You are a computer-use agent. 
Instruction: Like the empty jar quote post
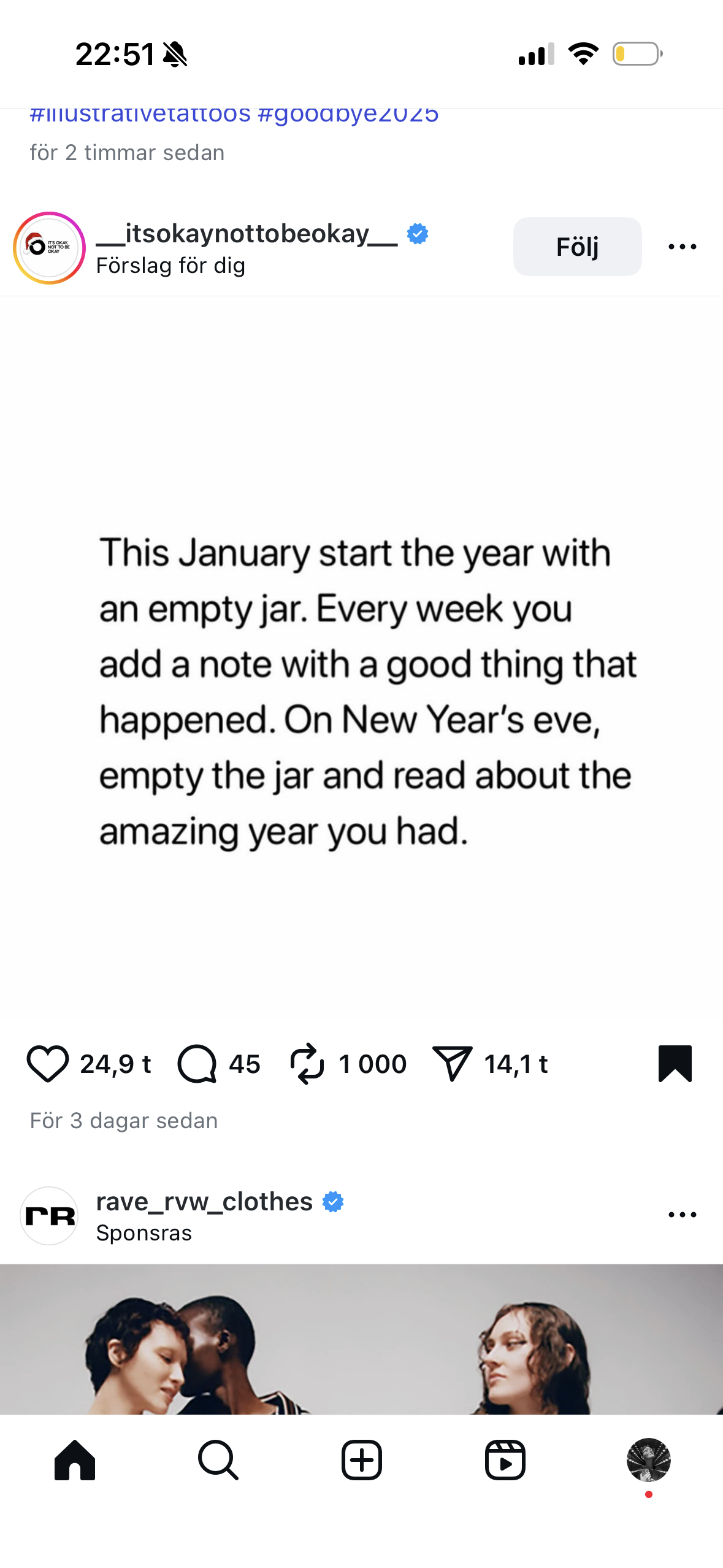(x=47, y=1064)
